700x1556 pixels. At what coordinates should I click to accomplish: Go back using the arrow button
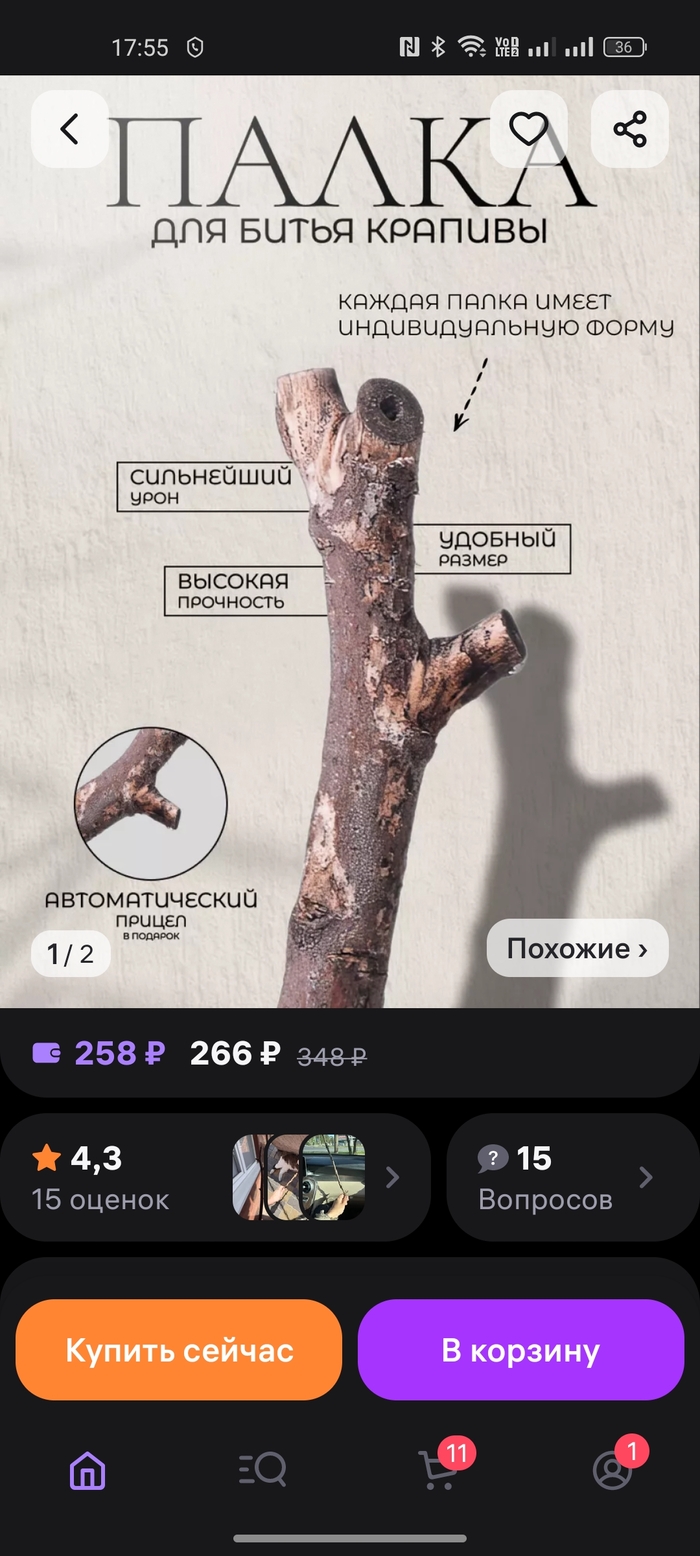(69, 129)
